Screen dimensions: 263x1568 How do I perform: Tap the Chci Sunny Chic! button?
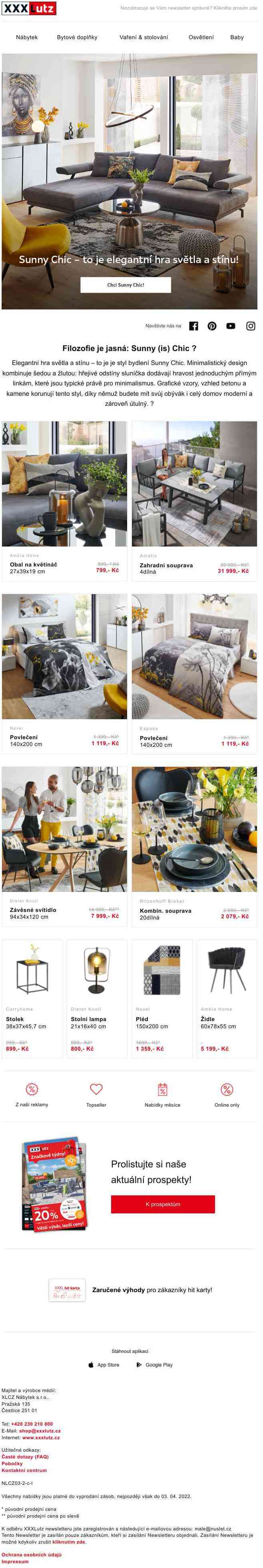pos(126,285)
